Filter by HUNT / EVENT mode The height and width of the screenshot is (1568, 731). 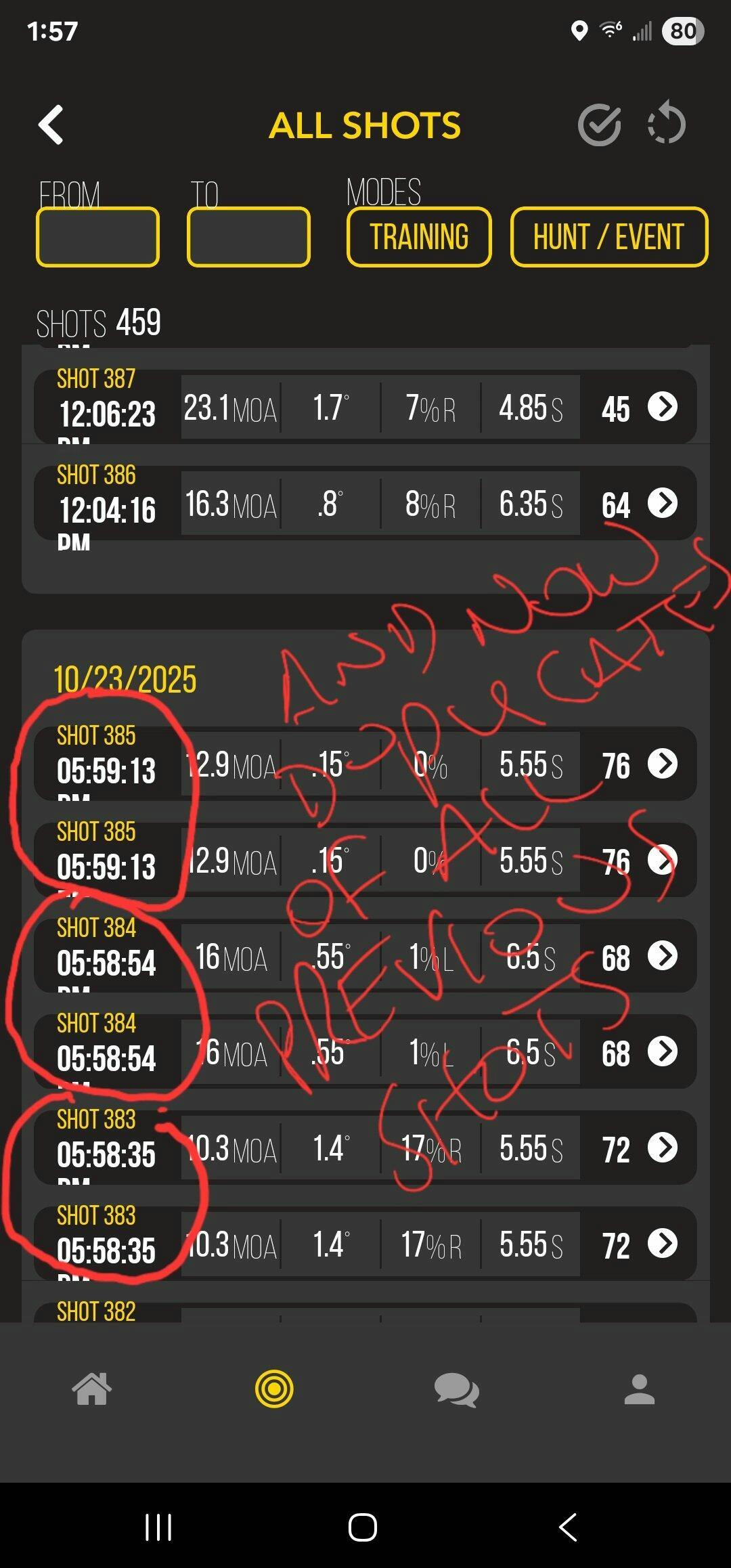[608, 237]
